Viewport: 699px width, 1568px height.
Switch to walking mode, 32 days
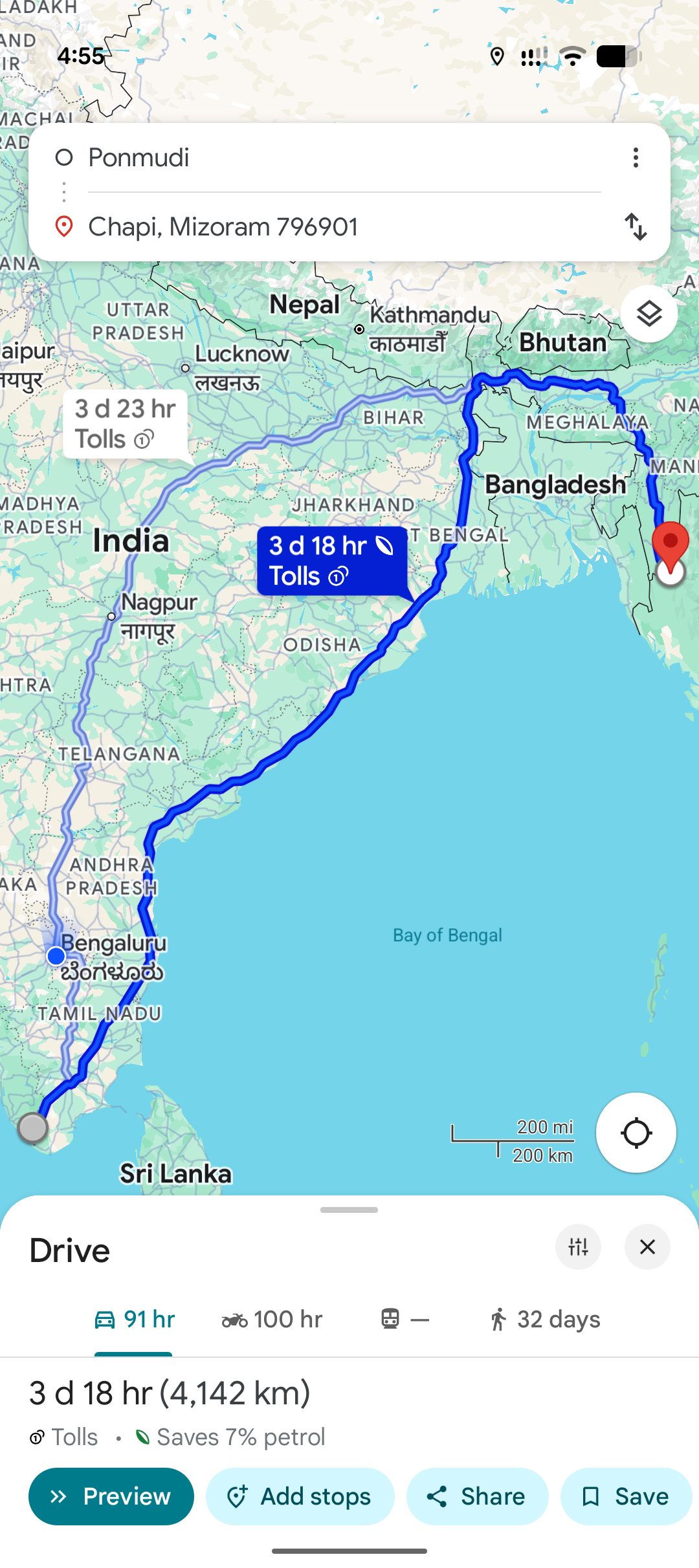545,1320
